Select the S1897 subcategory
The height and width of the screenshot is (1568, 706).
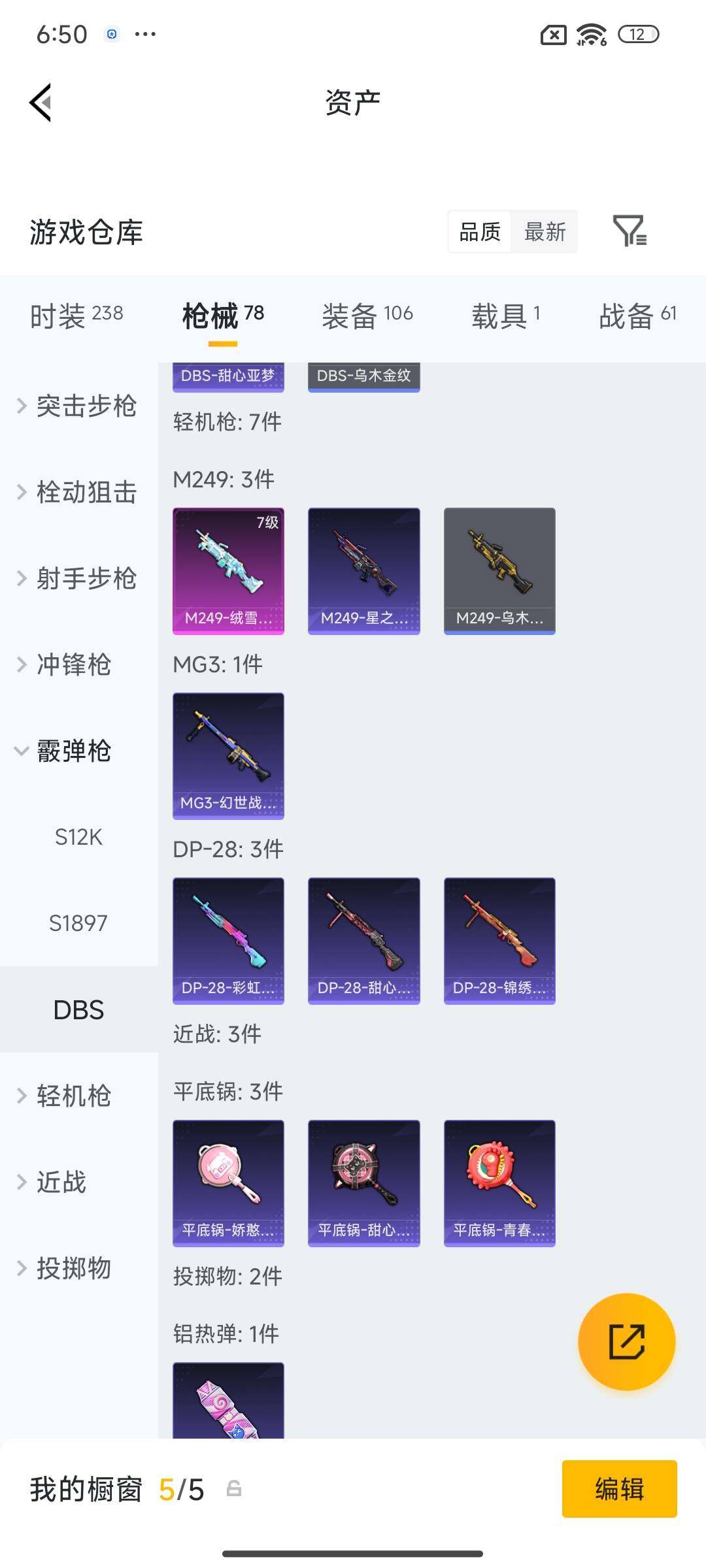pos(78,923)
